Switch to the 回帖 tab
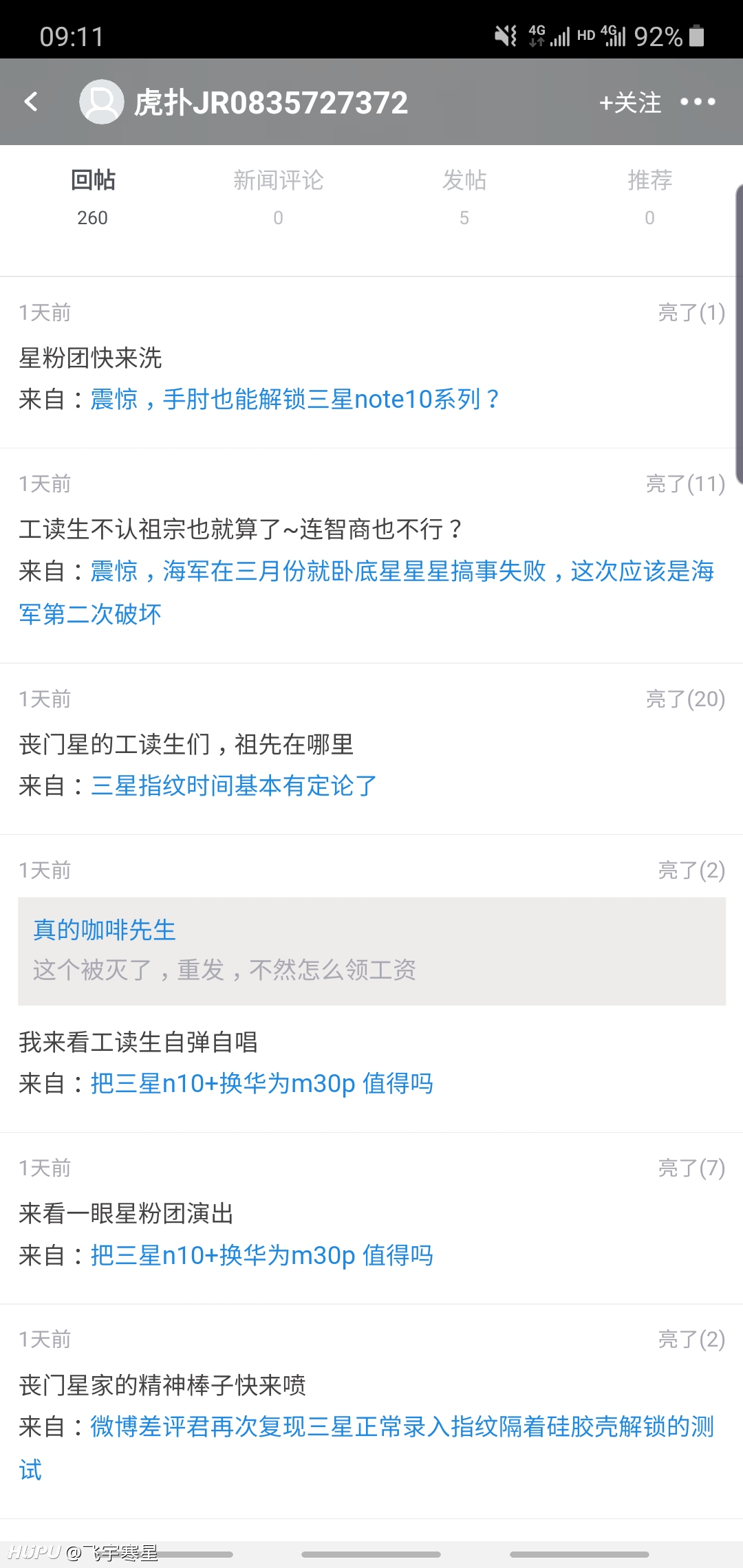This screenshot has width=743, height=1568. click(93, 197)
